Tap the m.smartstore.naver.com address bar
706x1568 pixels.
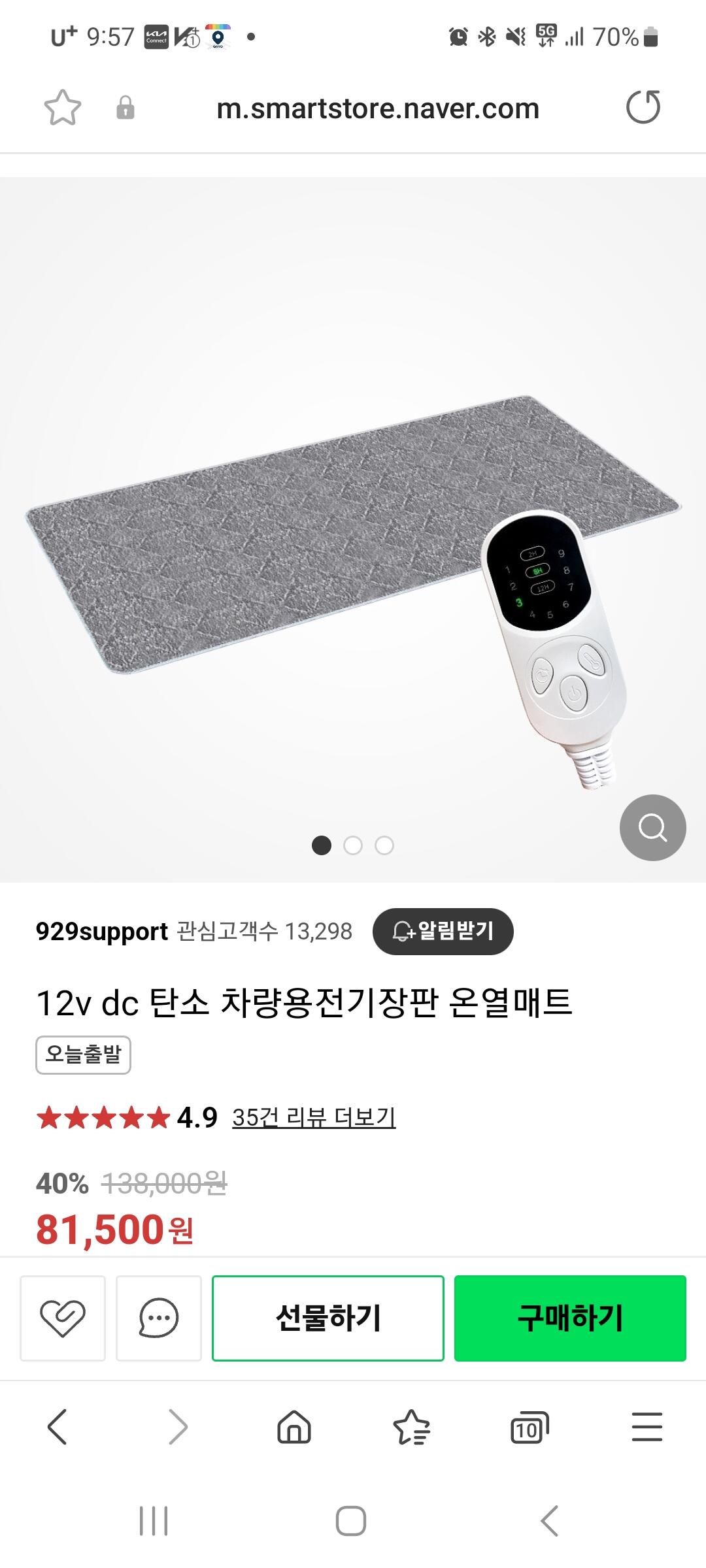(x=378, y=108)
